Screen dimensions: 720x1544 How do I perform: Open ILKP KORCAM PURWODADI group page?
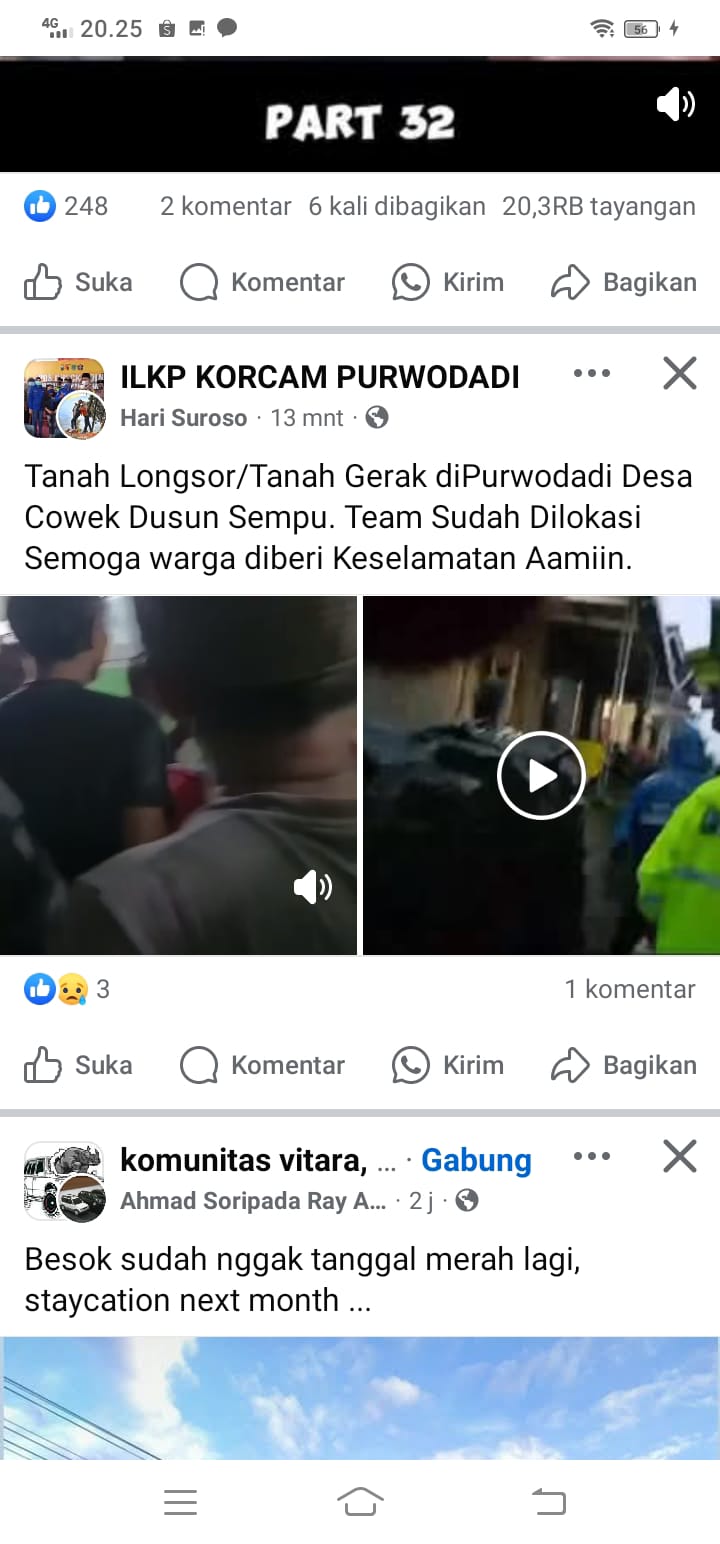coord(319,377)
